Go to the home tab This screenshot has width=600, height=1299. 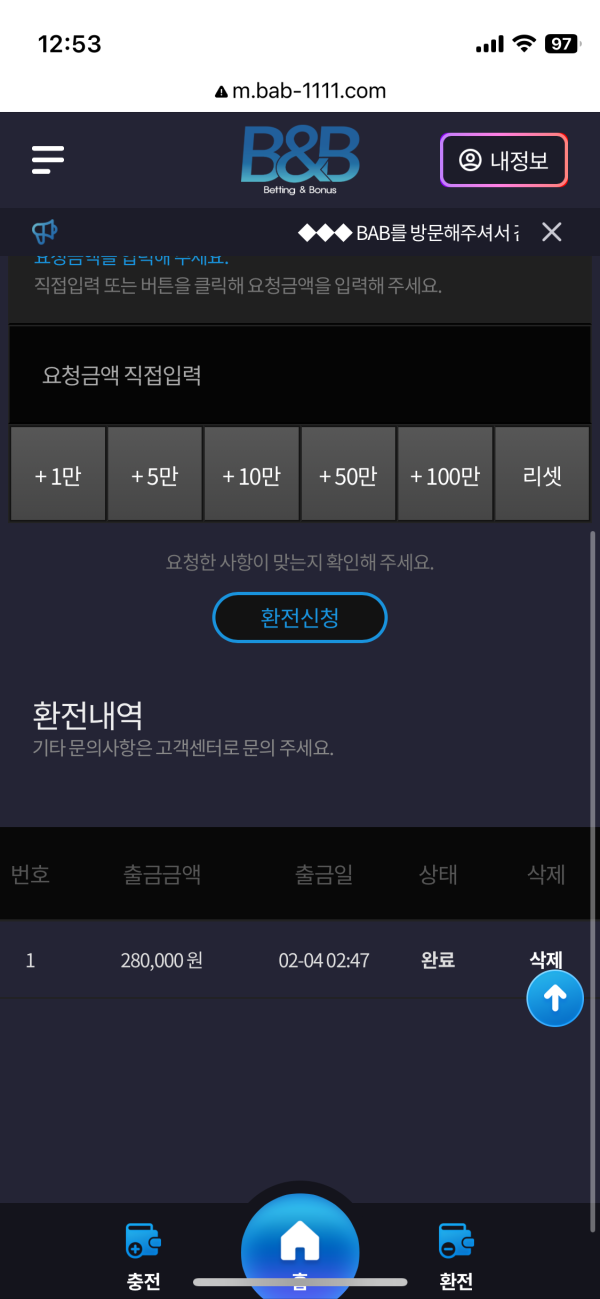pyautogui.click(x=300, y=1245)
